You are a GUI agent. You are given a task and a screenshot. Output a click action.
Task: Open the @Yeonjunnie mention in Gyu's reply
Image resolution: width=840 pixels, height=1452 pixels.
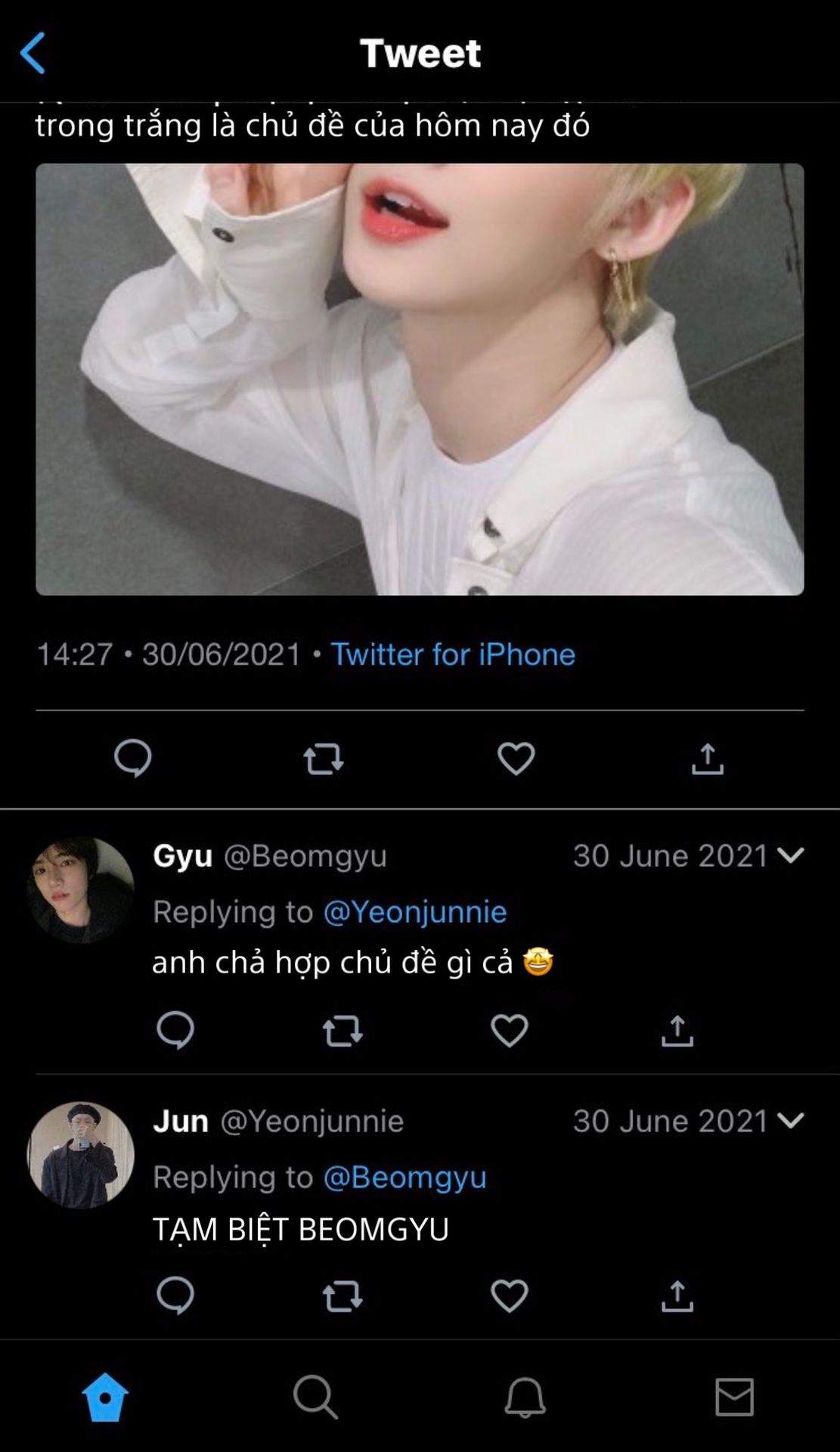tap(414, 911)
